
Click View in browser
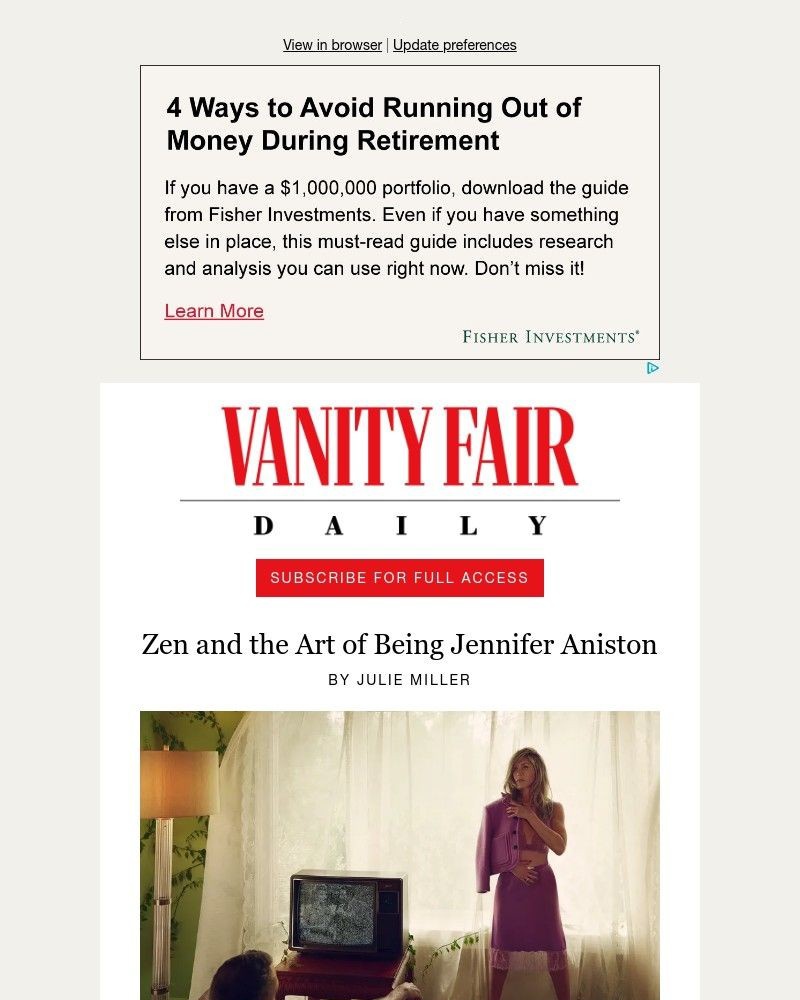[331, 45]
